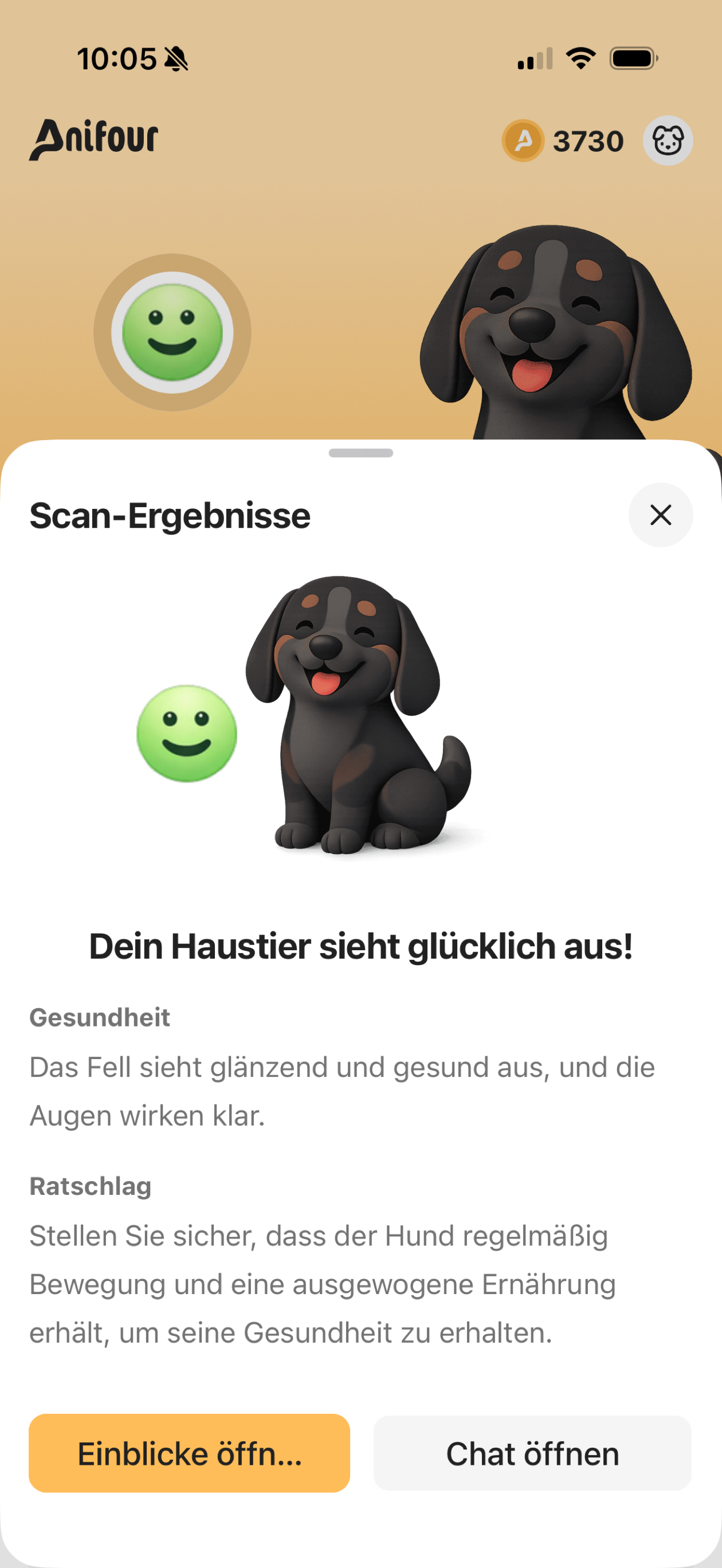
Task: Open the pet profile avatar icon
Action: tap(668, 140)
